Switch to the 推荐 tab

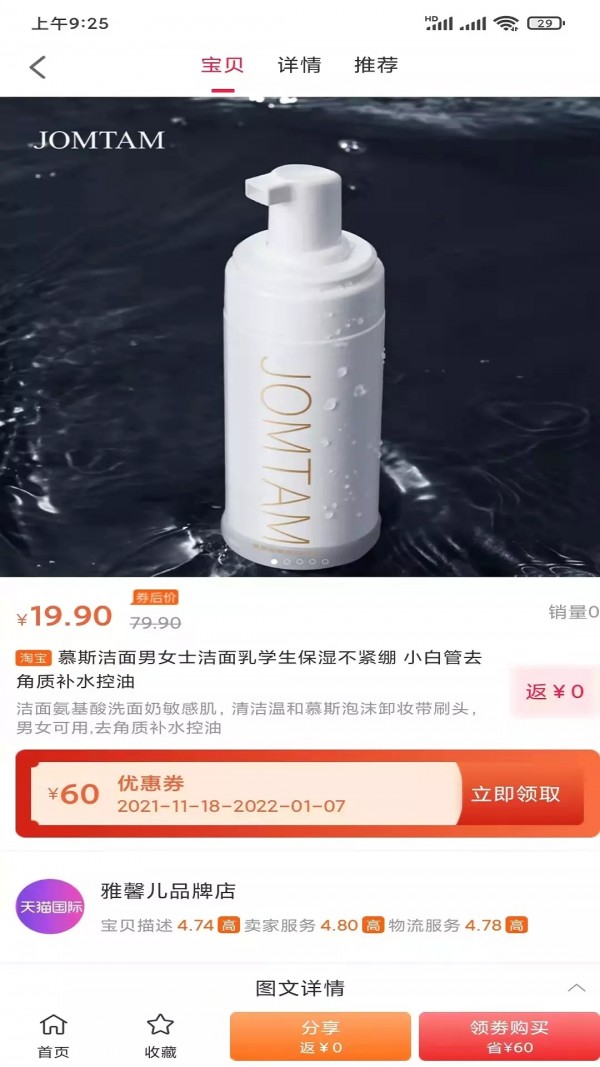(376, 65)
